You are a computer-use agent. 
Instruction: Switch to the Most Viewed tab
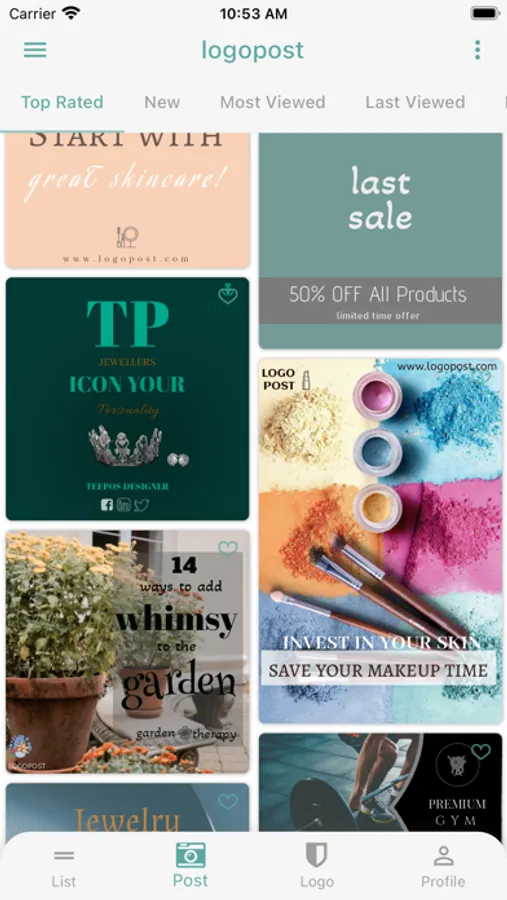click(x=273, y=102)
